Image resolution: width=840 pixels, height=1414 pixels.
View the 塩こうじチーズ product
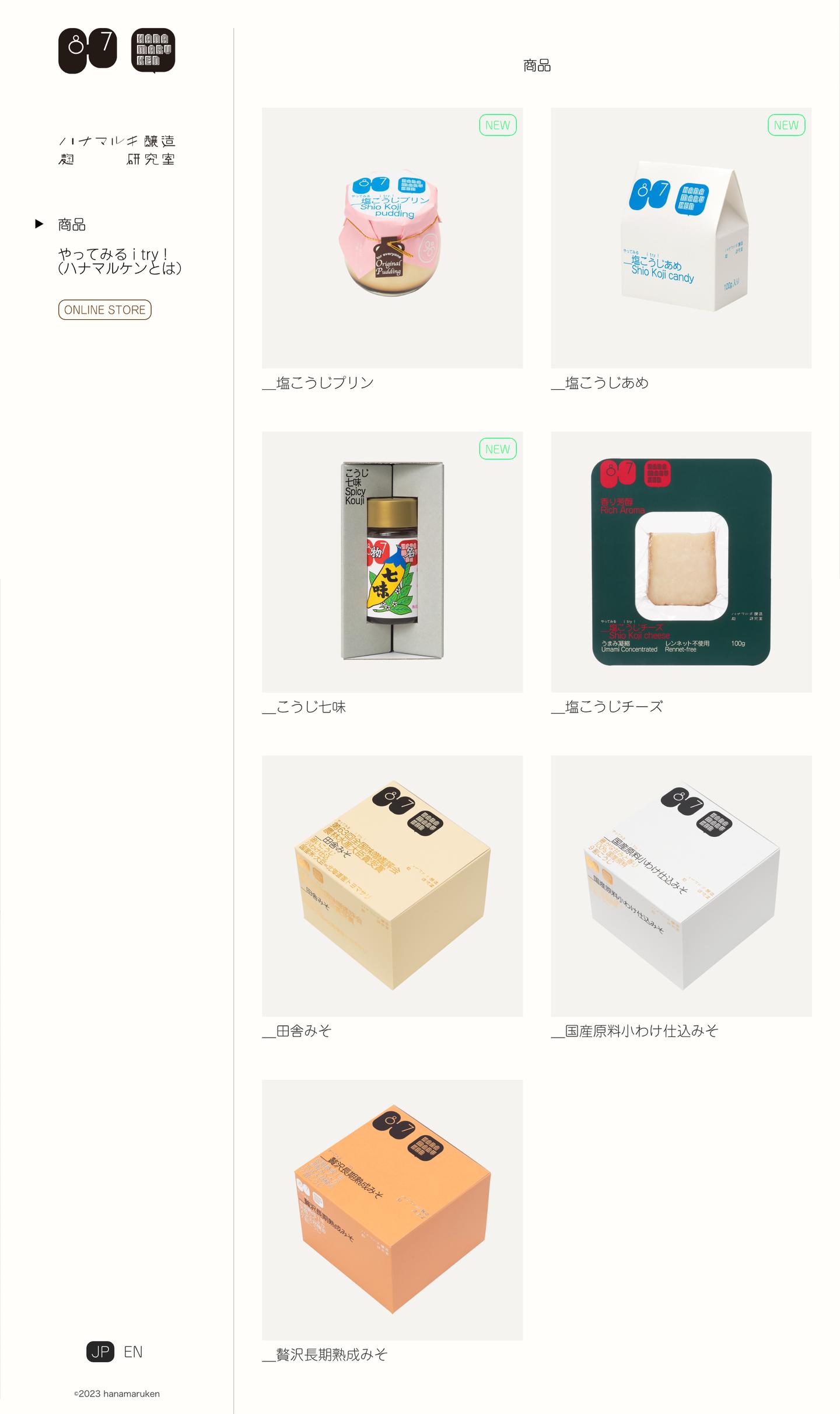tap(681, 562)
